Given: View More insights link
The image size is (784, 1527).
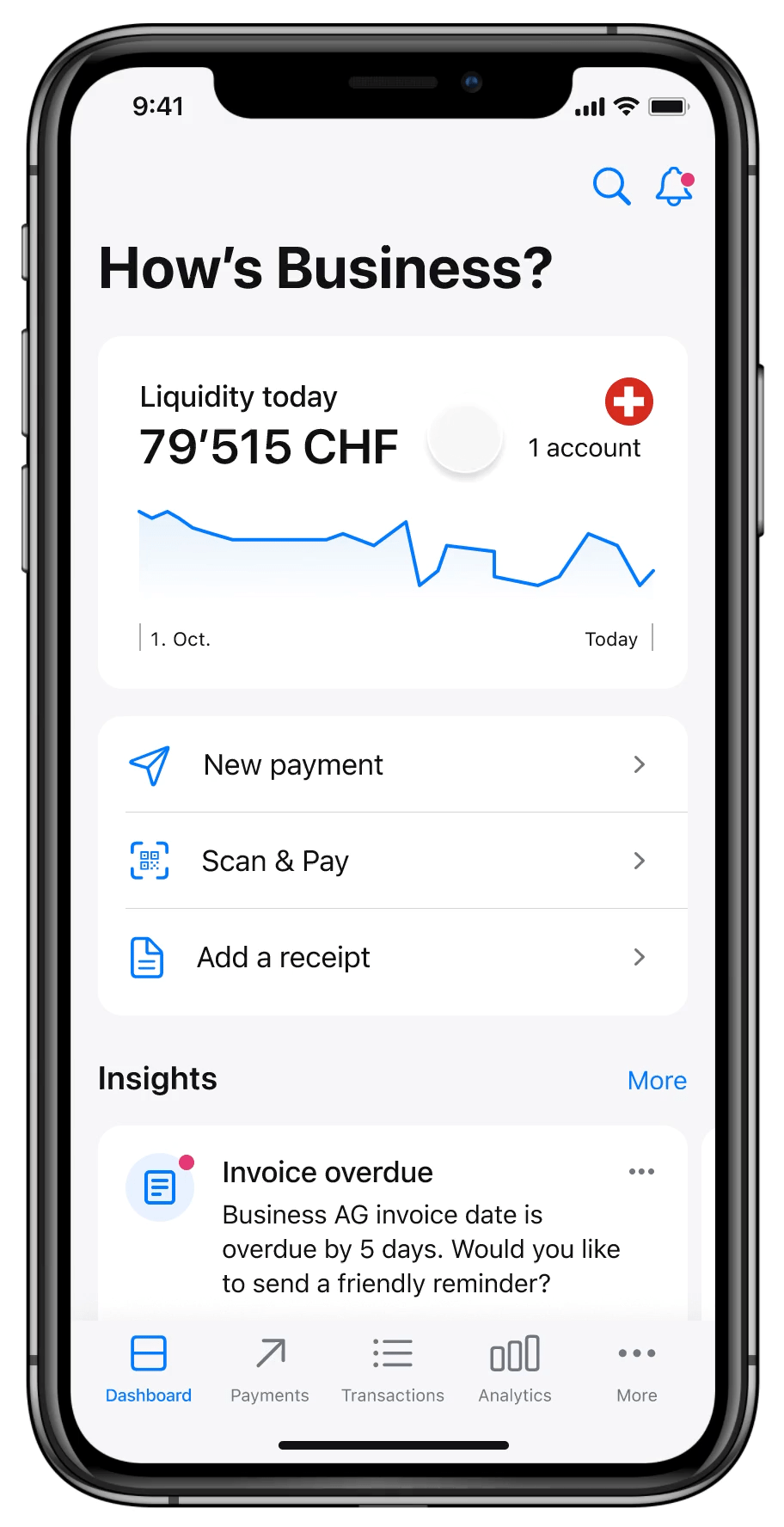Looking at the screenshot, I should [x=657, y=1080].
